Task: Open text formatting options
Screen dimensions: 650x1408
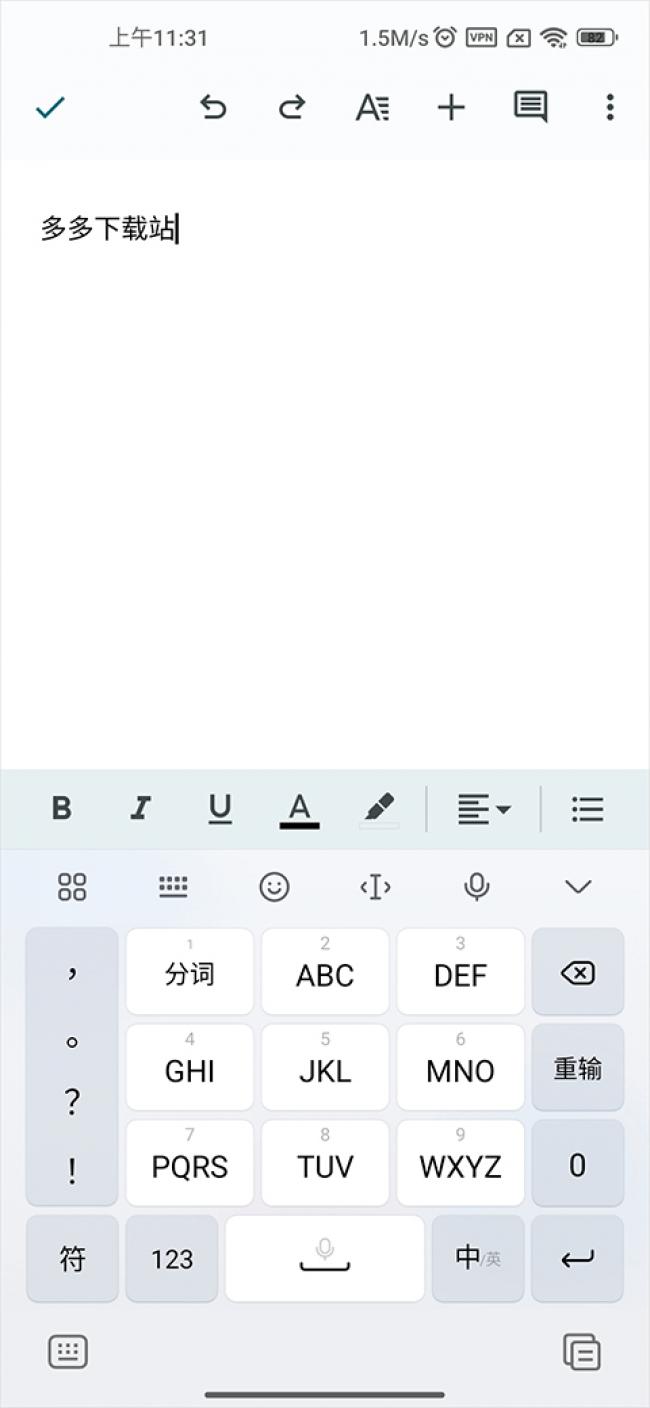Action: [x=372, y=107]
